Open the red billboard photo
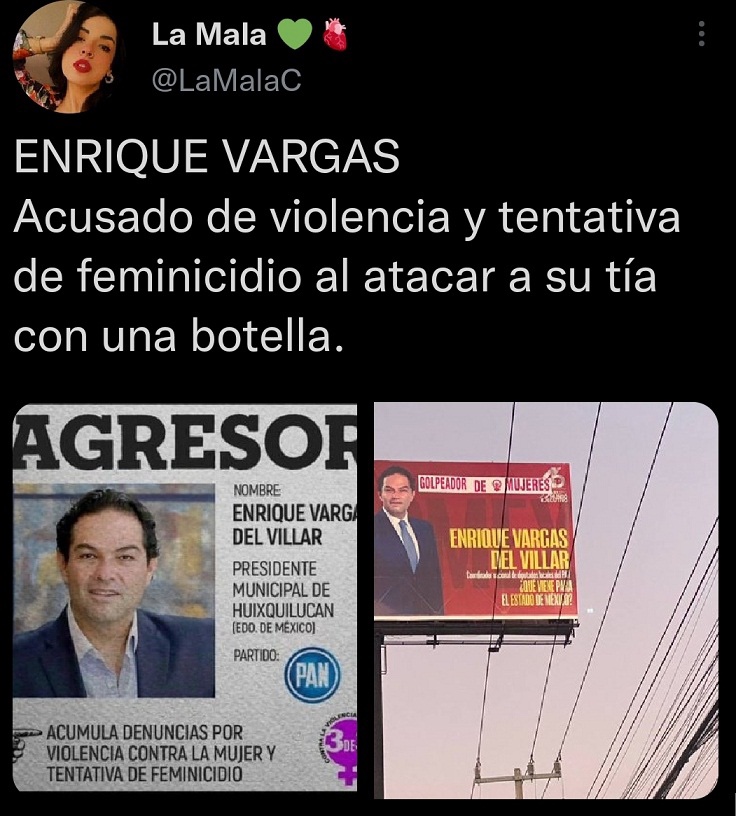This screenshot has height=816, width=736. pos(546,599)
